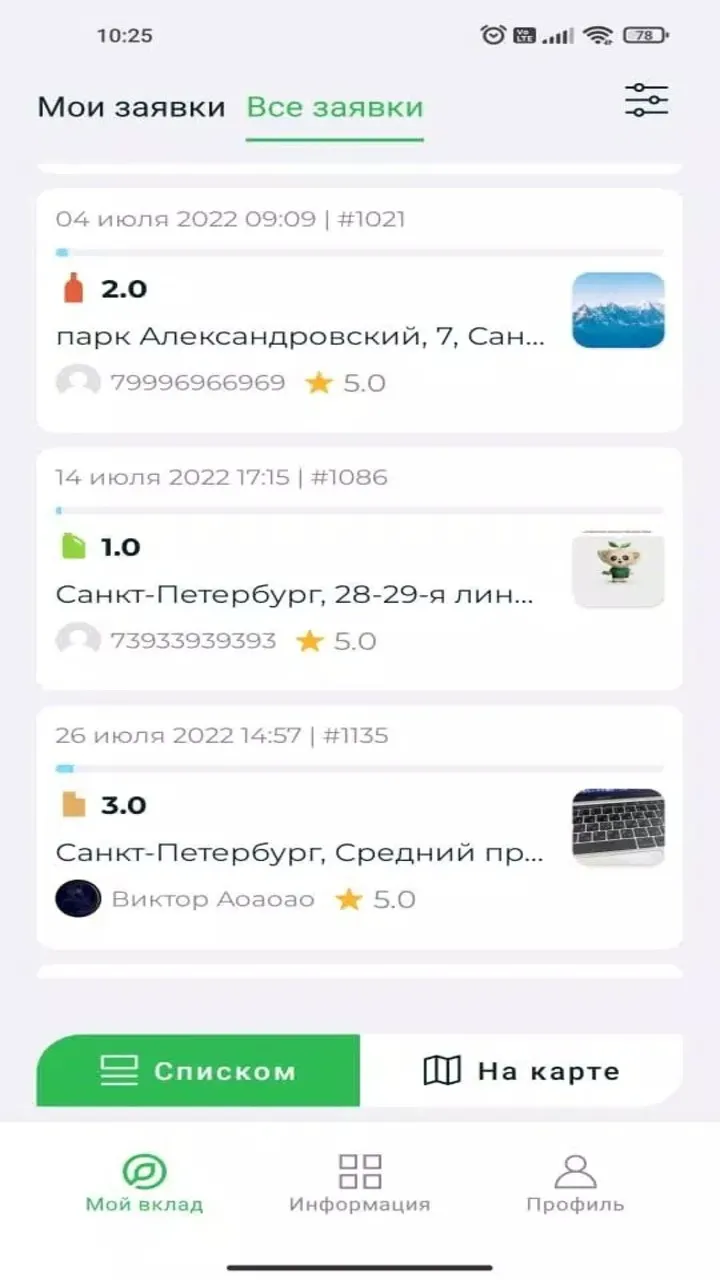
Task: Select the Все заявки tab
Action: click(x=335, y=107)
